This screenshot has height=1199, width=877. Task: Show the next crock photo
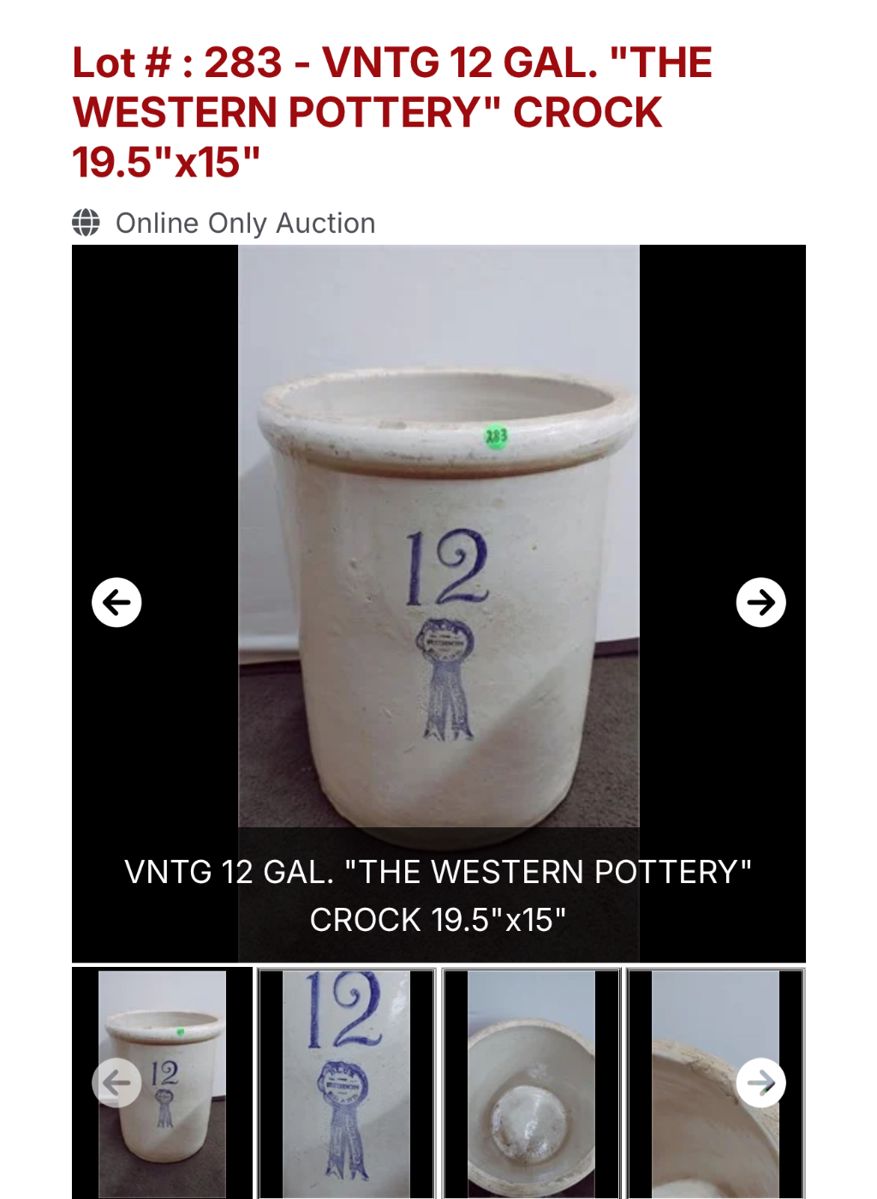[760, 603]
